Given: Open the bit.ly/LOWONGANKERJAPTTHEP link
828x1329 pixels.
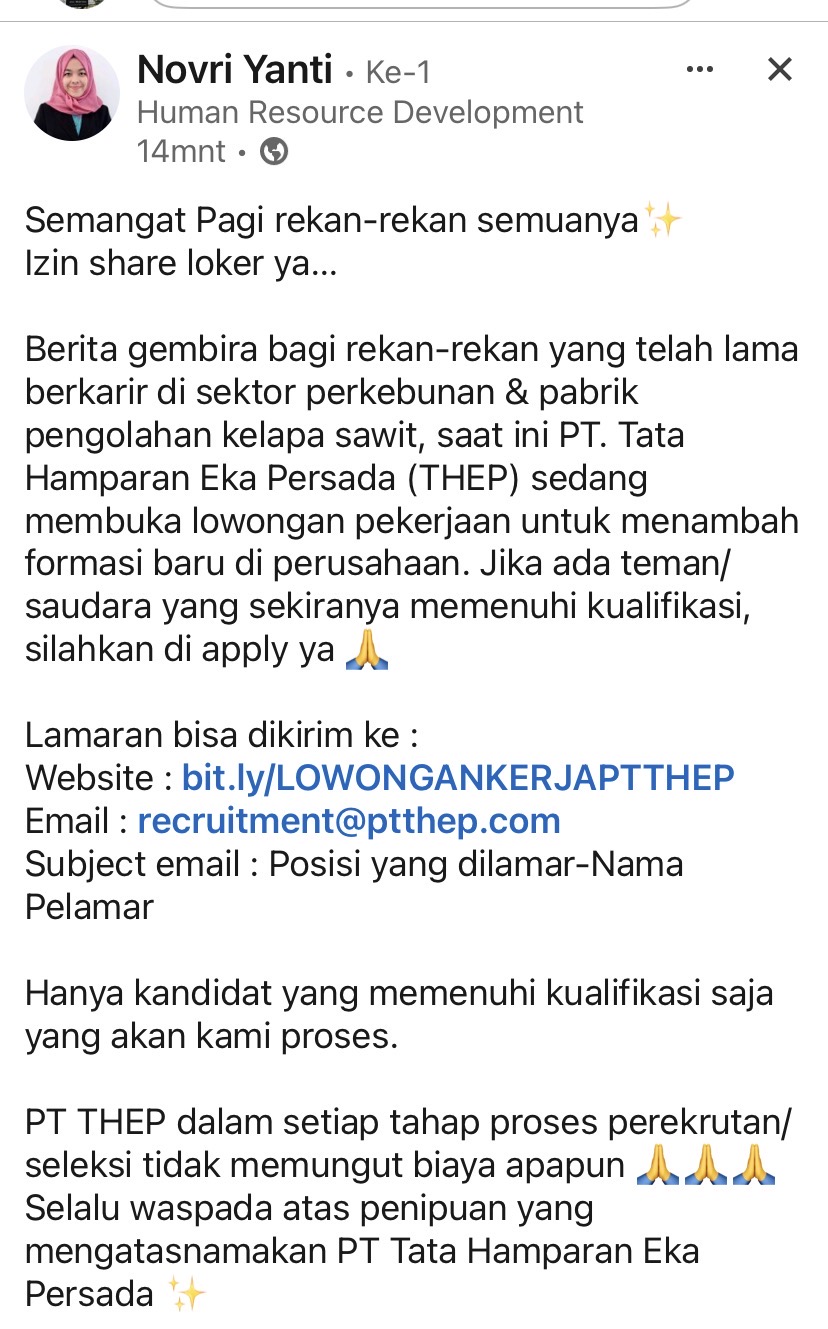Looking at the screenshot, I should [458, 777].
